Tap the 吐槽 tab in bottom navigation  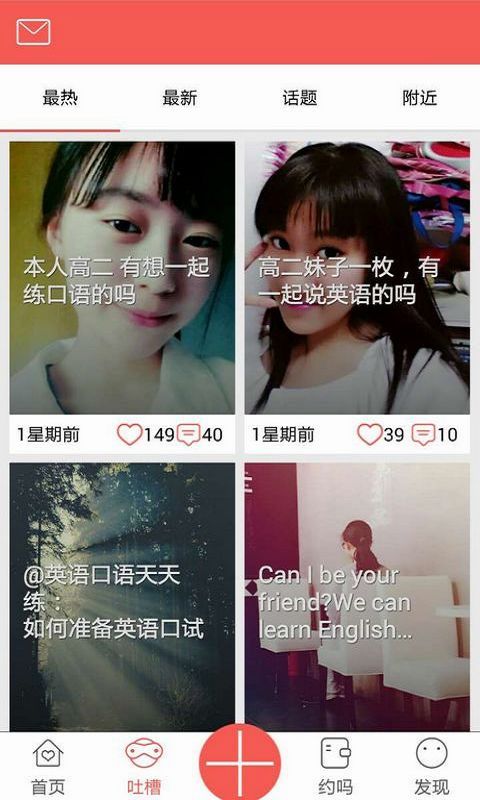144,766
